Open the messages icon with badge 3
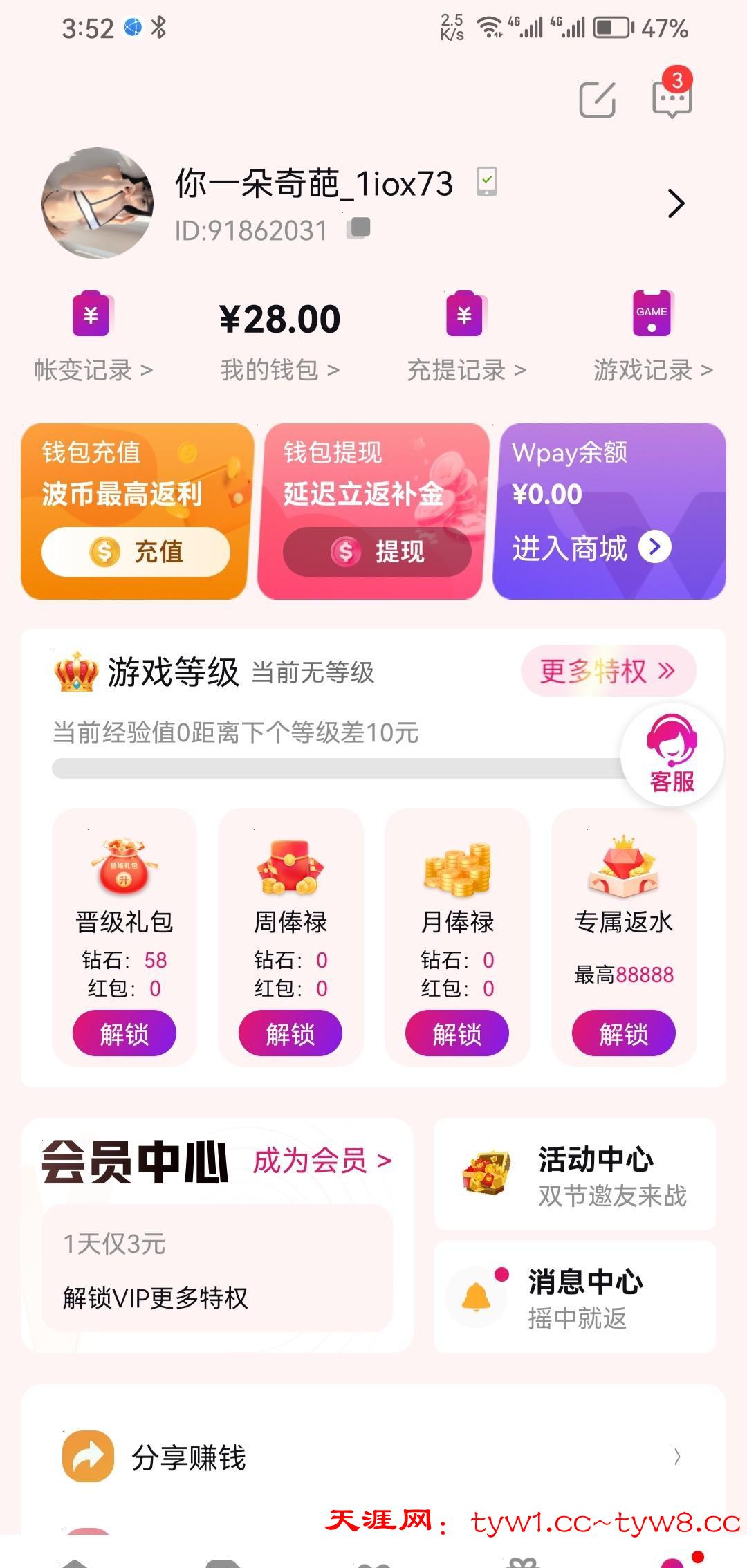 672,98
